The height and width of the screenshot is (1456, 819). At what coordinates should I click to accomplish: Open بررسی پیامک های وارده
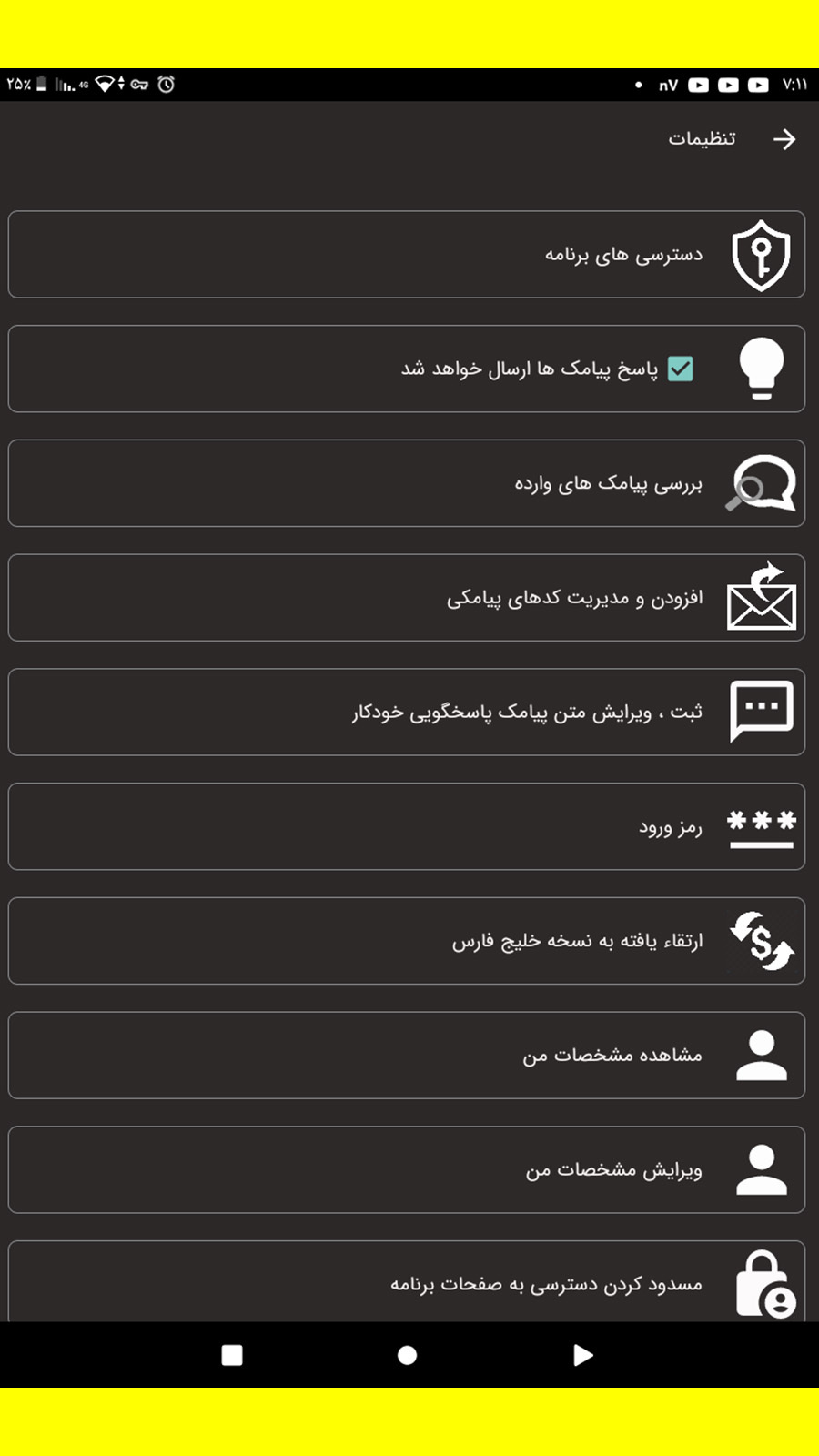click(407, 483)
